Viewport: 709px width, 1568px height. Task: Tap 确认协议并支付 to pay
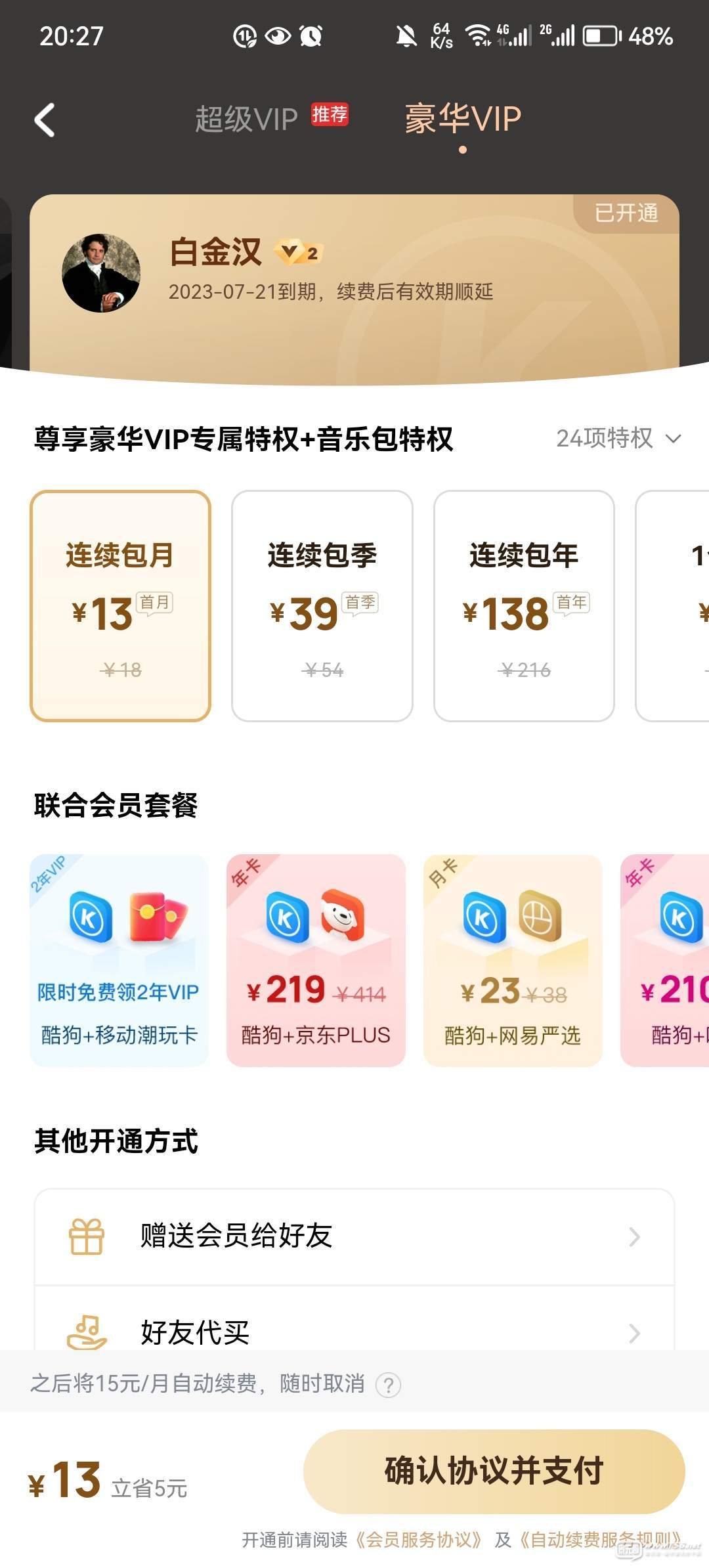[x=494, y=1471]
